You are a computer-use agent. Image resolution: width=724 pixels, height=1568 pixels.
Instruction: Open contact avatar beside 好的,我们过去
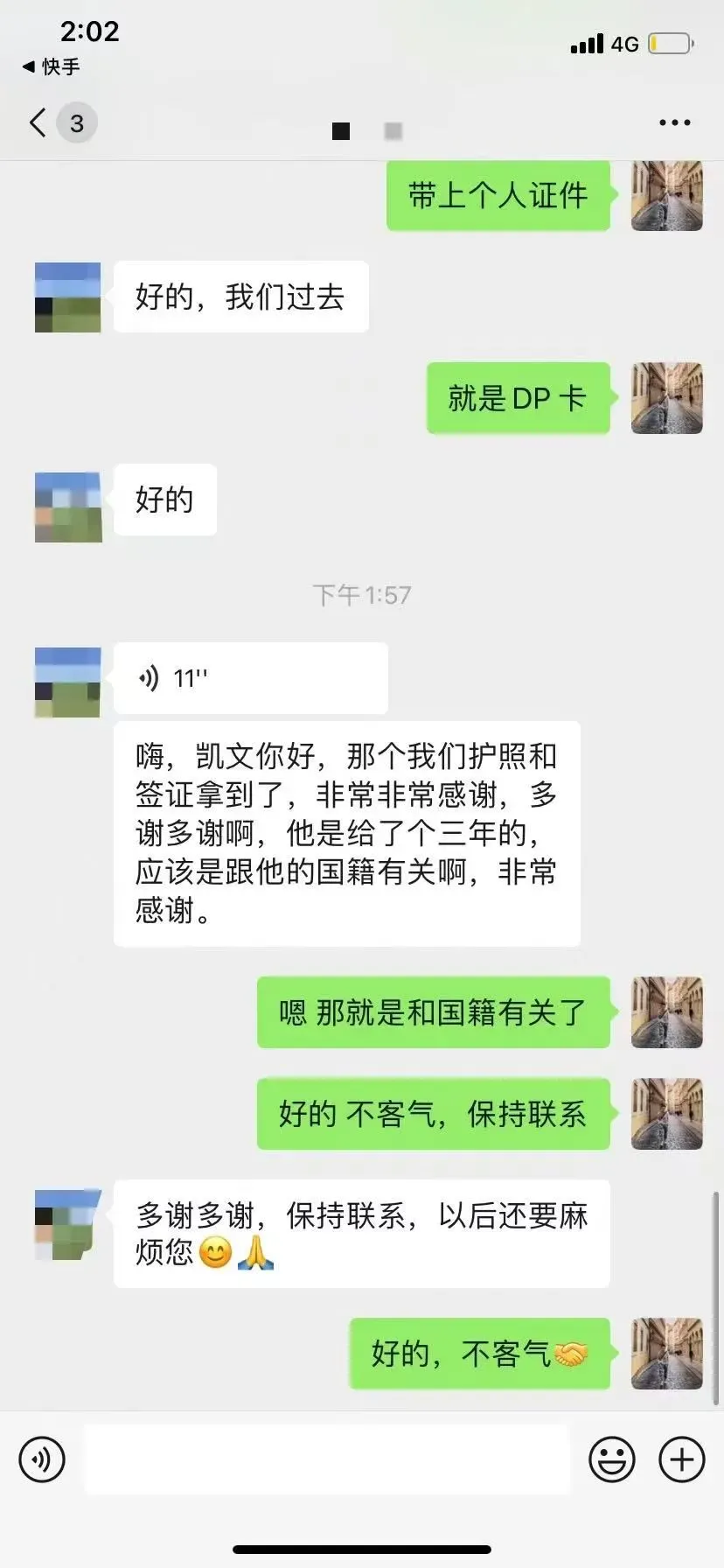pyautogui.click(x=68, y=297)
